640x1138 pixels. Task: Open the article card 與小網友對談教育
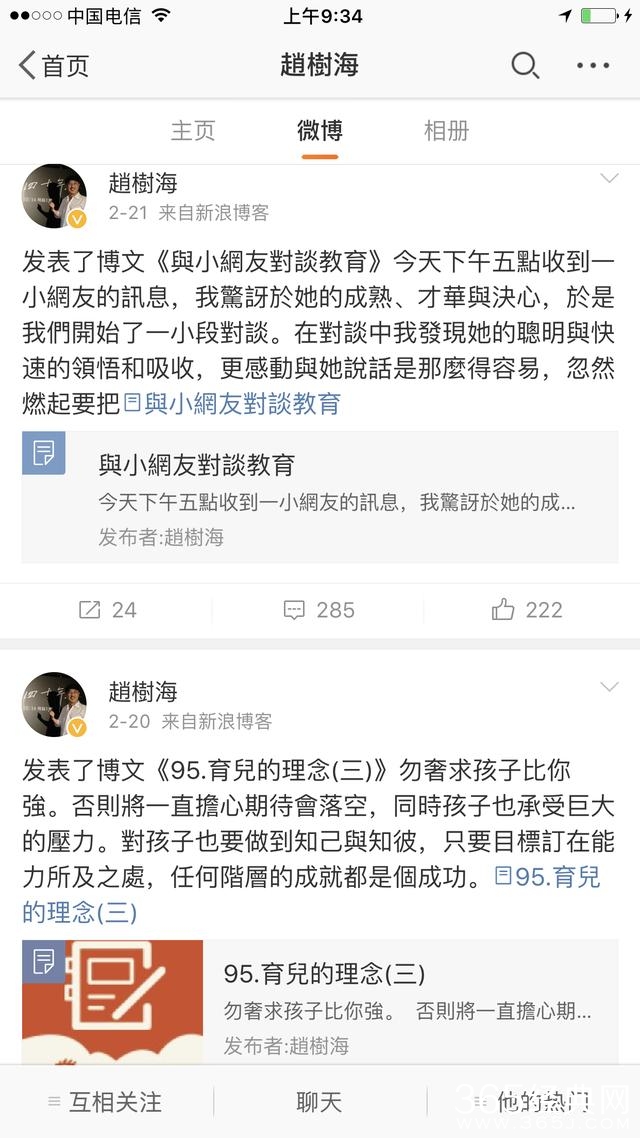pyautogui.click(x=320, y=499)
